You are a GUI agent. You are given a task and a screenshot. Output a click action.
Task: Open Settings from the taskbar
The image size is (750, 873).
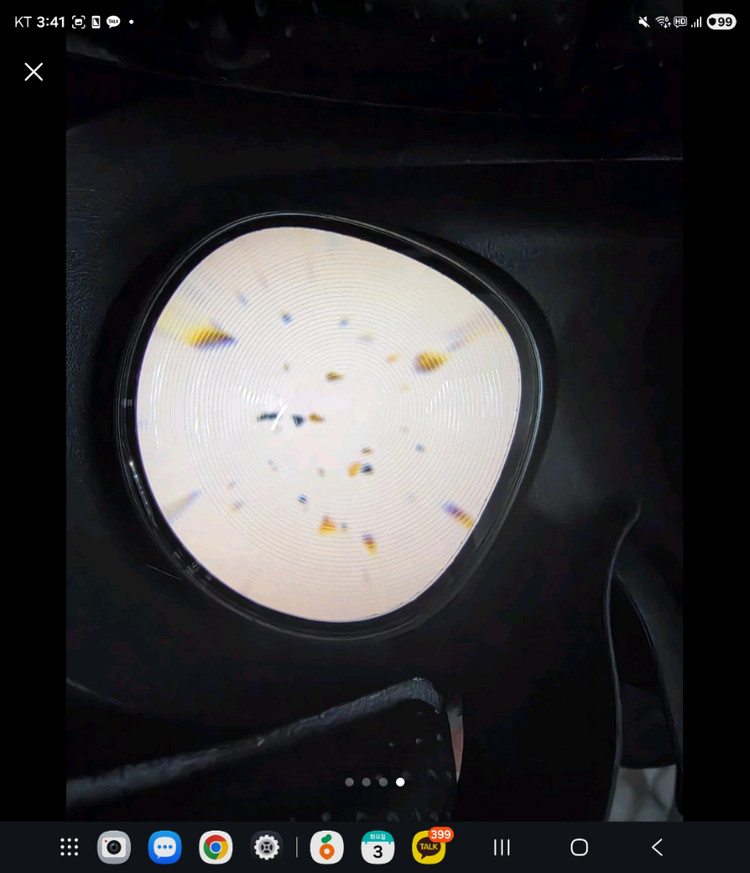point(266,847)
